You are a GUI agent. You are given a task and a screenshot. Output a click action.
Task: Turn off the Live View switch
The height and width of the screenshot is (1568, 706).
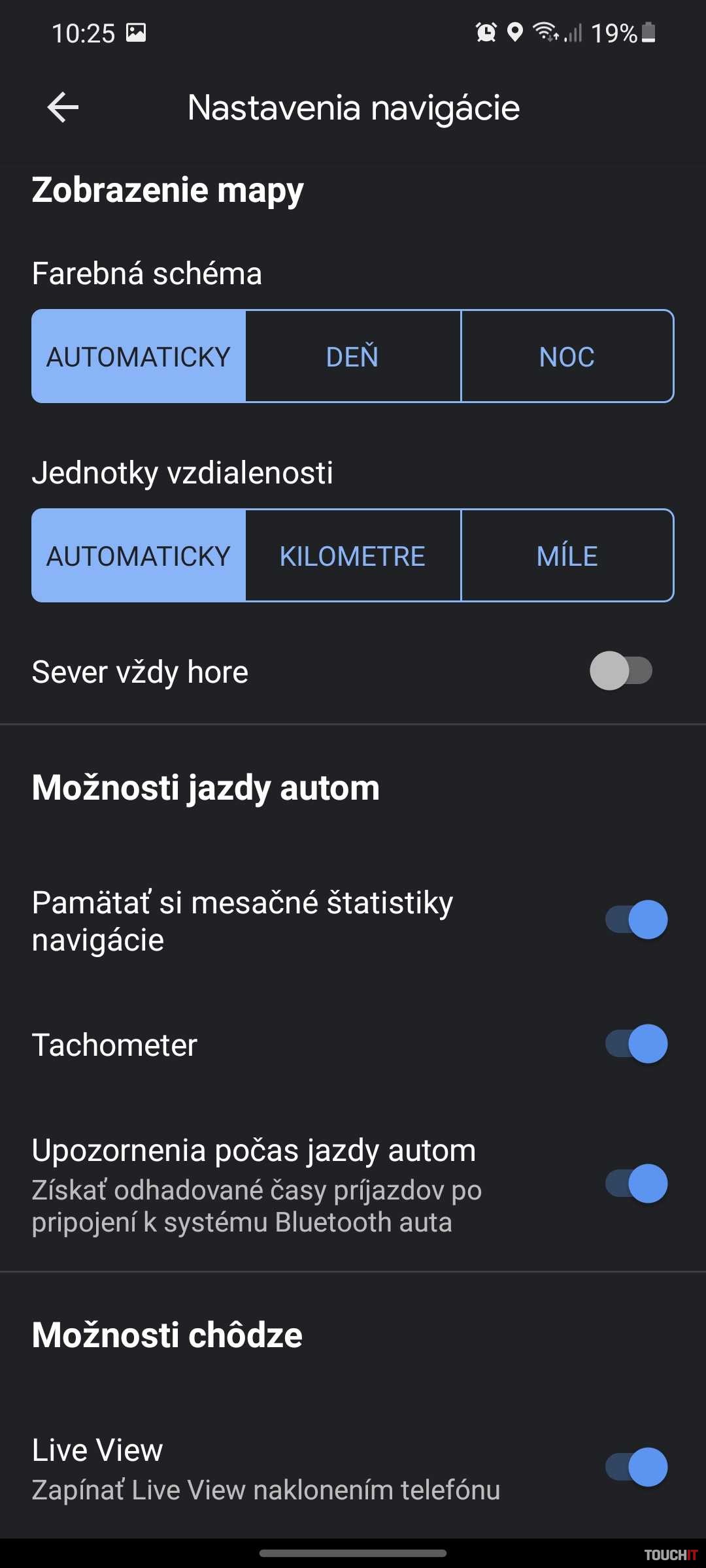(x=636, y=1467)
